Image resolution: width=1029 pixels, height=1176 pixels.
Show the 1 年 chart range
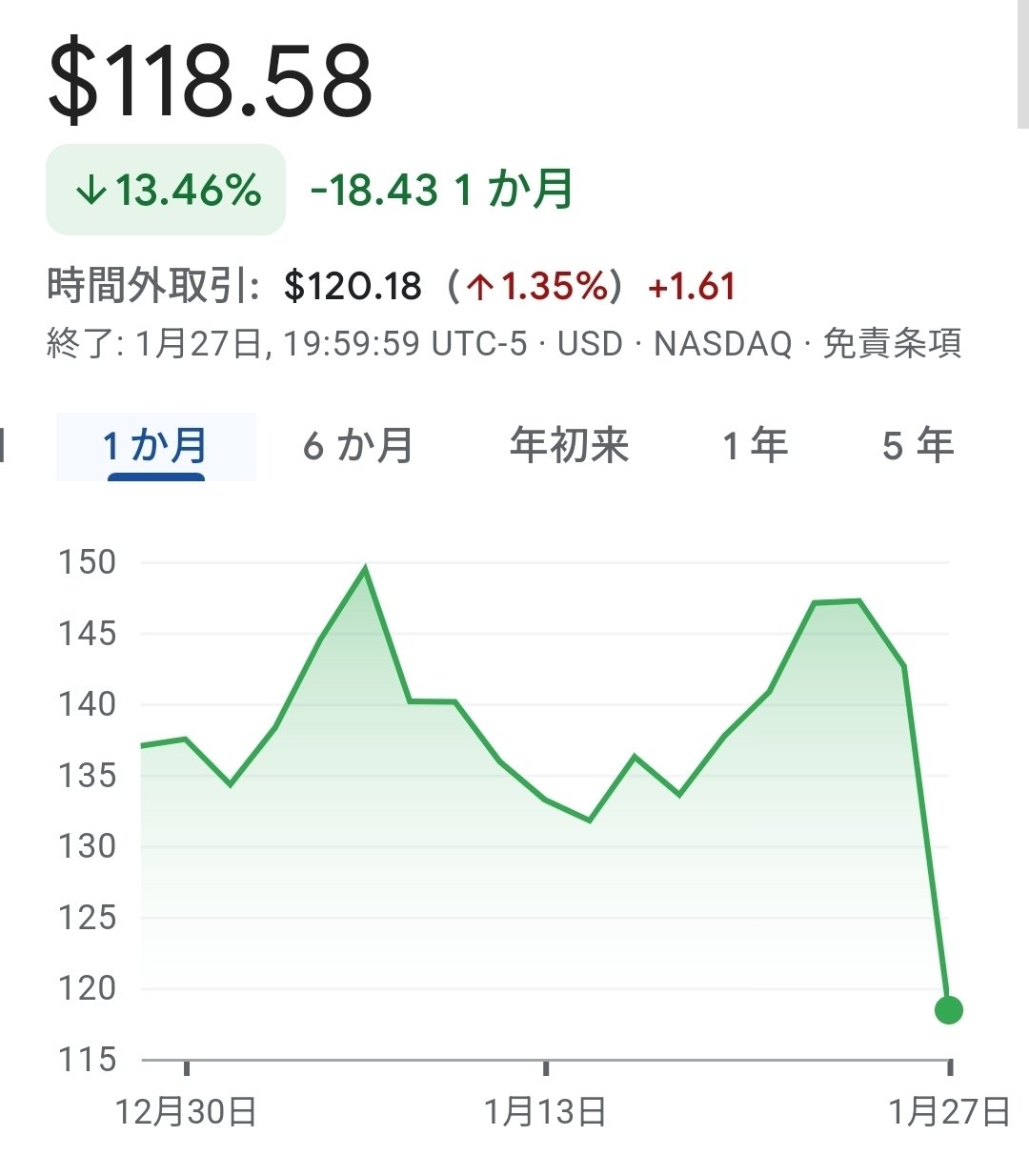click(x=755, y=446)
